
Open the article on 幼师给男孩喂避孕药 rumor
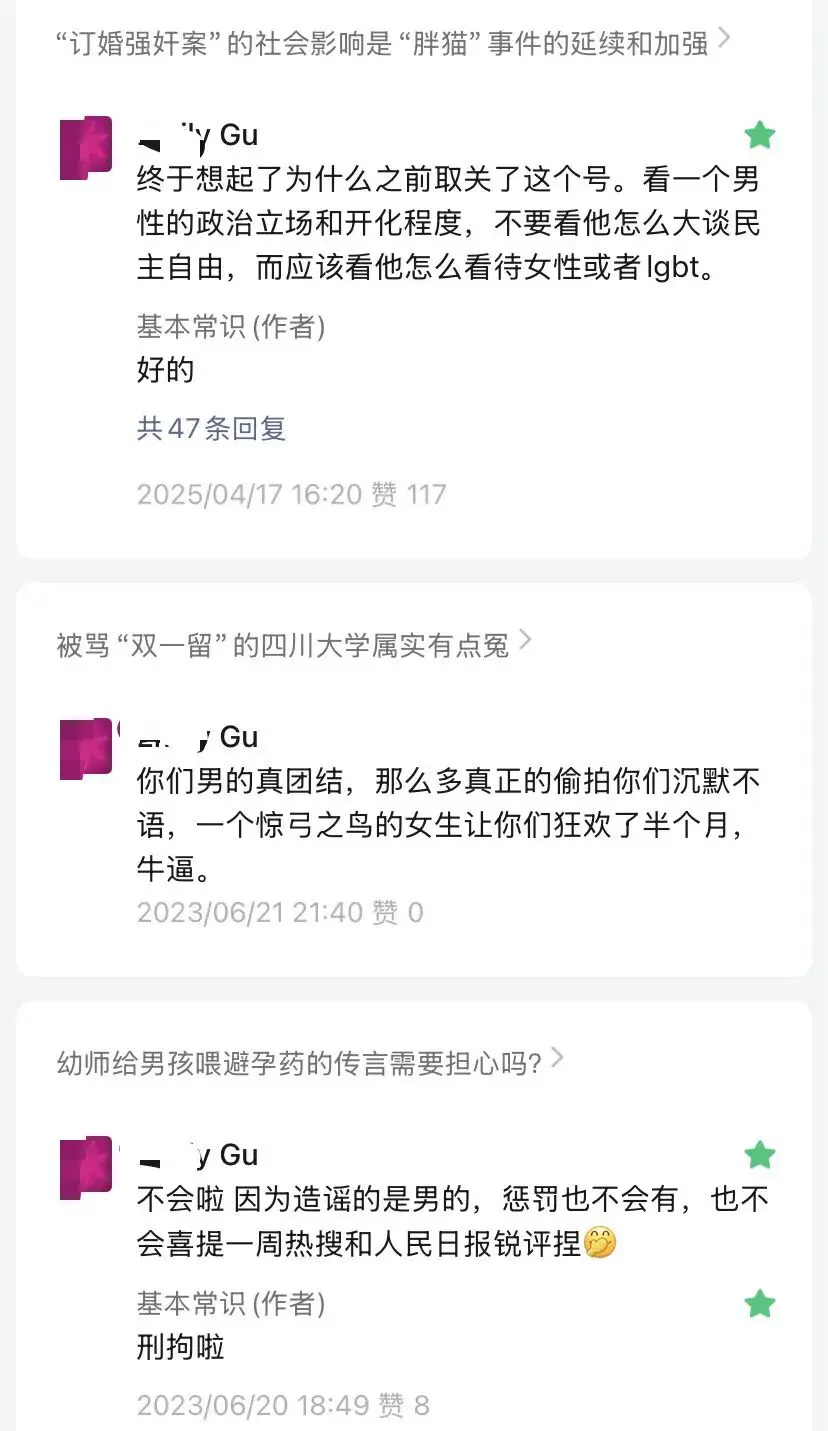(x=300, y=1063)
